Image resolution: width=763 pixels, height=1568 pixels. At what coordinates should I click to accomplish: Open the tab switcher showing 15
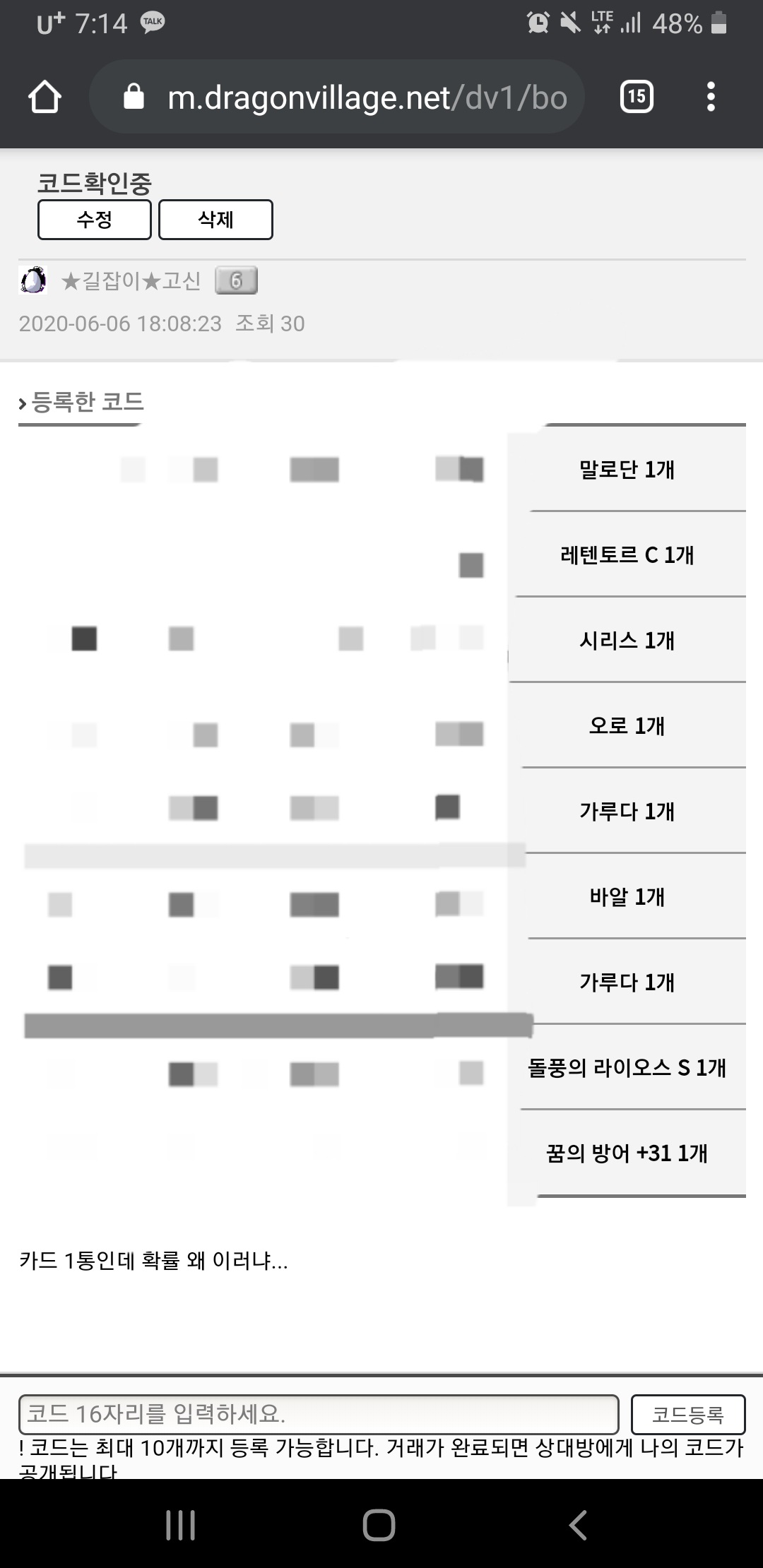click(x=636, y=97)
